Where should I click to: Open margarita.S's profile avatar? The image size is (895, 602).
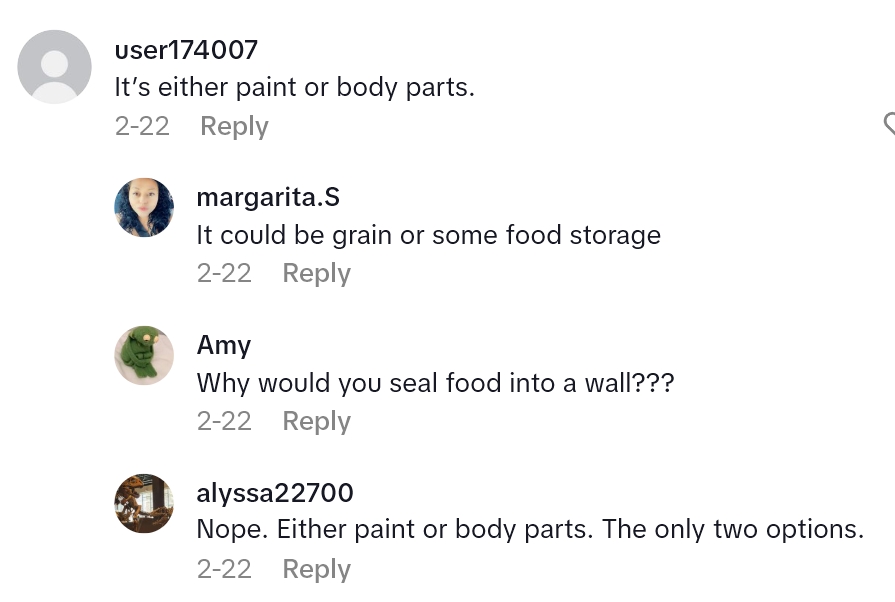click(145, 208)
